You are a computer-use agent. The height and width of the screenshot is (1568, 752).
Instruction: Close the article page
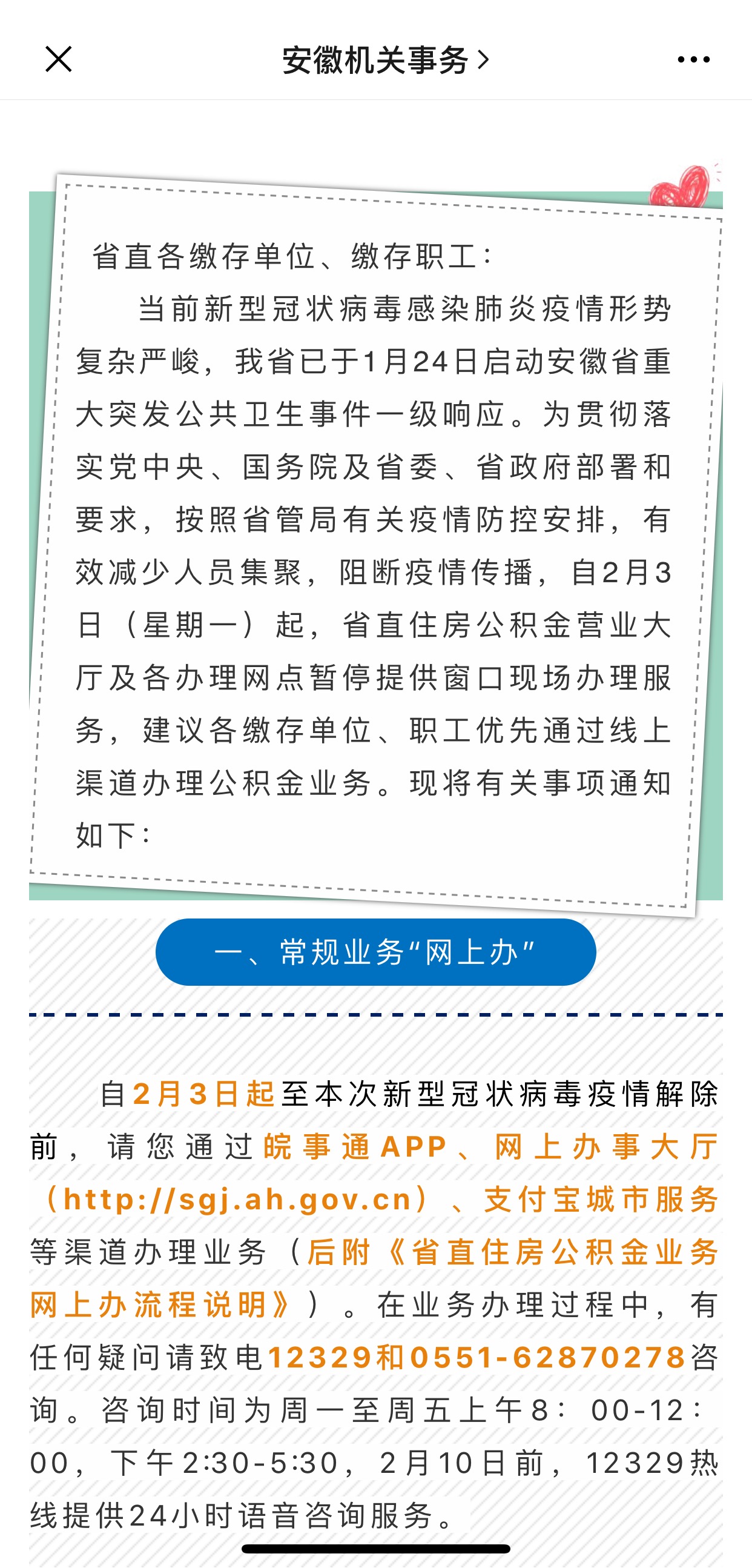pos(58,59)
